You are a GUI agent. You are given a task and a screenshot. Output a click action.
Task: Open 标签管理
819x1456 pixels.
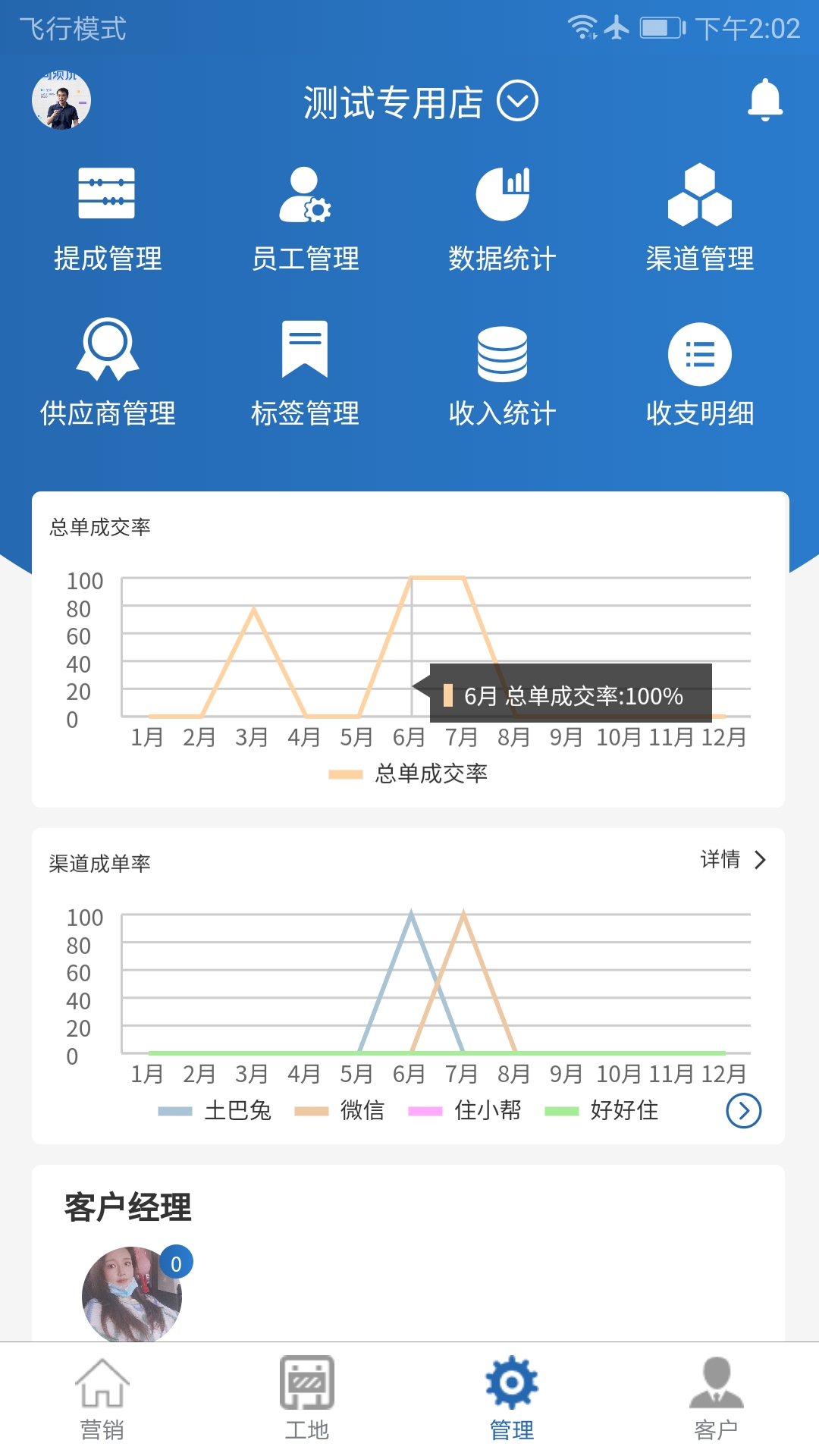305,373
